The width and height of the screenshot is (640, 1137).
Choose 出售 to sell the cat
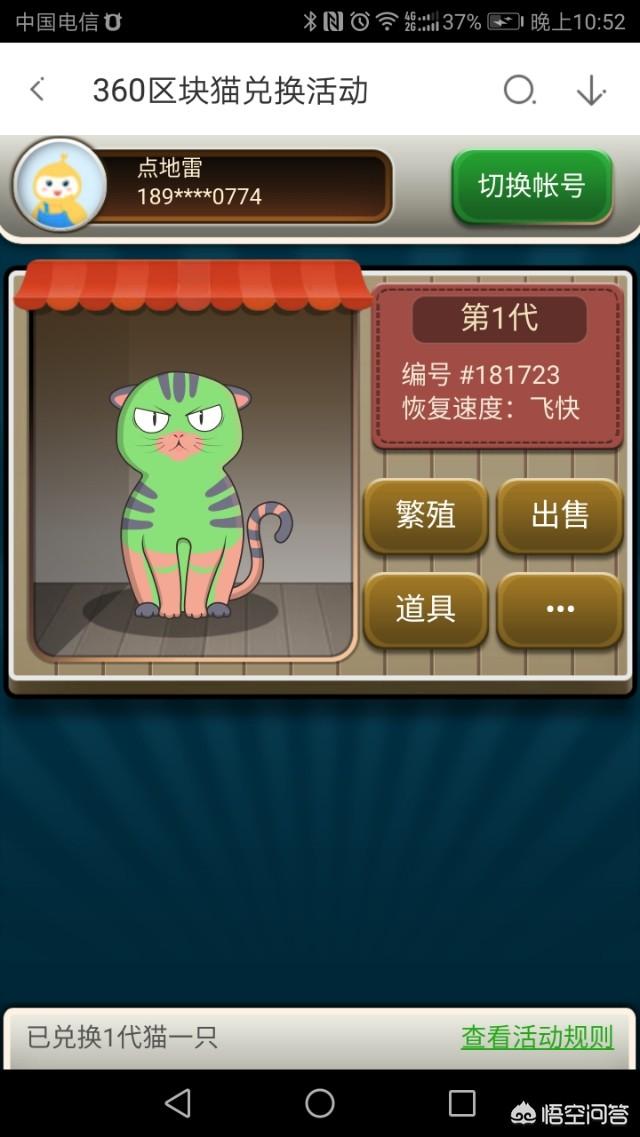[560, 515]
